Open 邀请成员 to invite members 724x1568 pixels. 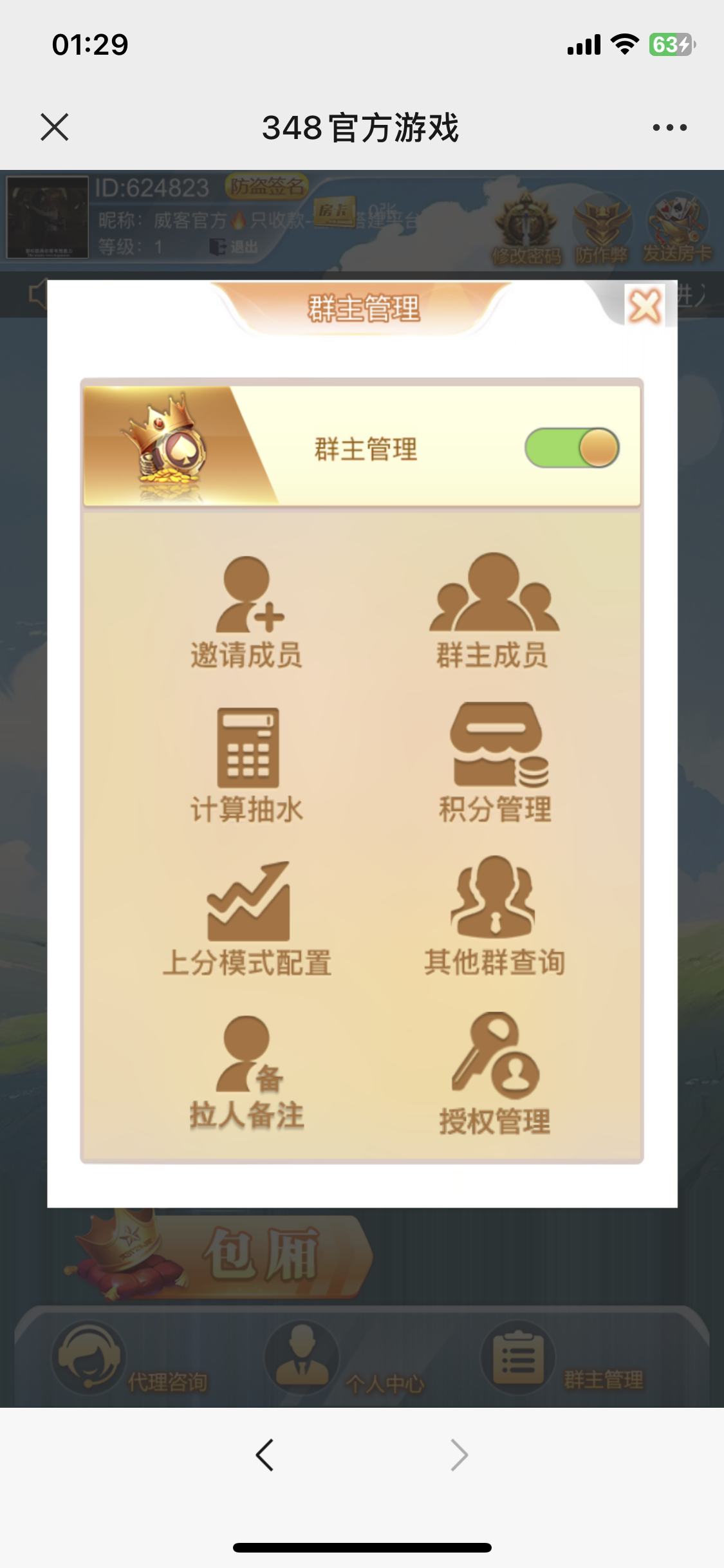point(247,611)
